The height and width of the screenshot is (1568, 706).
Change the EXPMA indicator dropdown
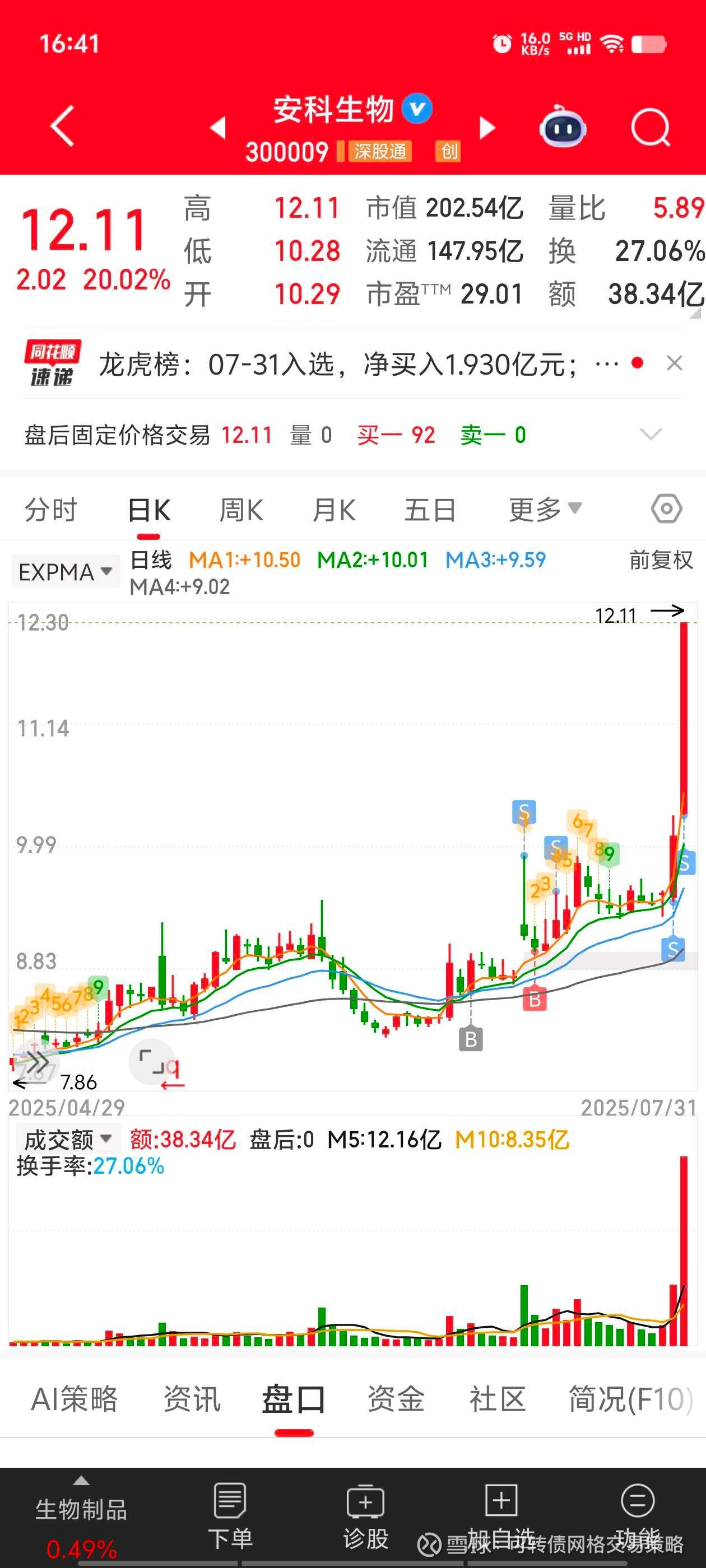(65, 572)
